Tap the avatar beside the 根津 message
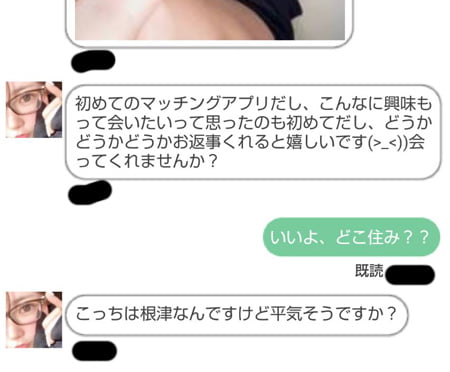The width and height of the screenshot is (450, 372). pos(34,320)
